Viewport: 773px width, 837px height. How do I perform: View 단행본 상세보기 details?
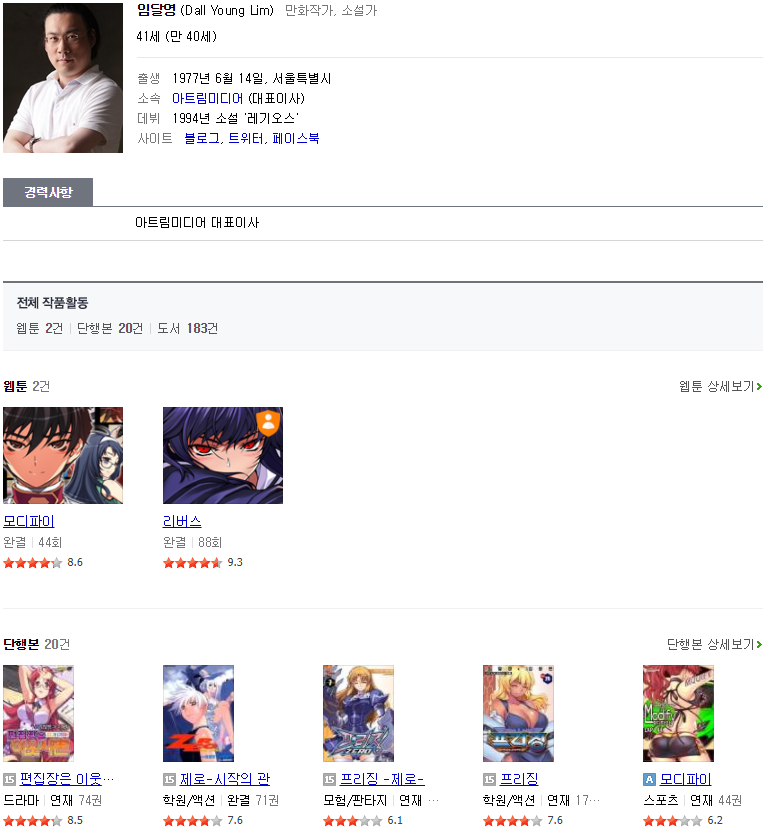coord(714,644)
